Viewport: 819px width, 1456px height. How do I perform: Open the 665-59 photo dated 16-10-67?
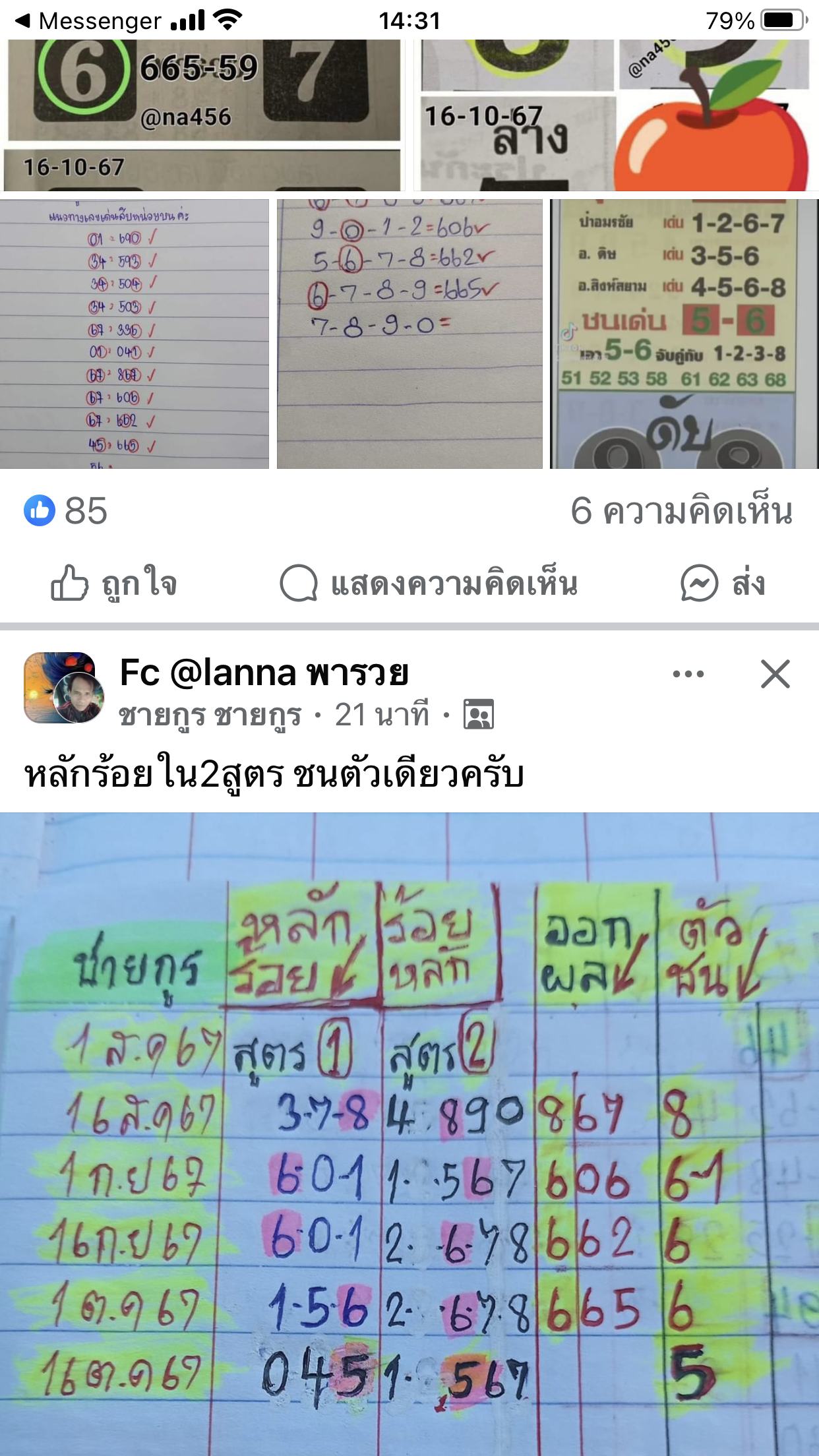coord(203,115)
